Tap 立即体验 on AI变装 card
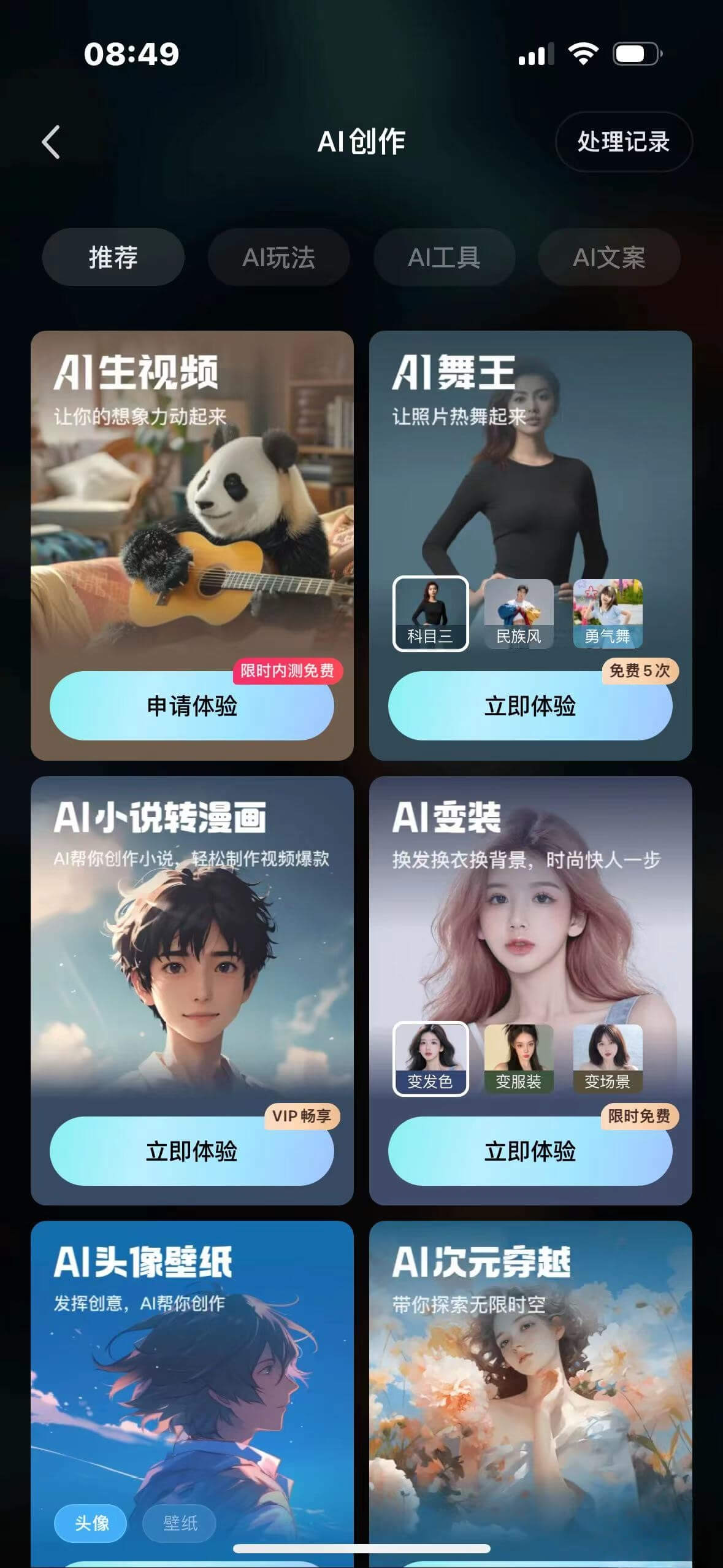Screen dimensions: 723x1568 point(530,1152)
